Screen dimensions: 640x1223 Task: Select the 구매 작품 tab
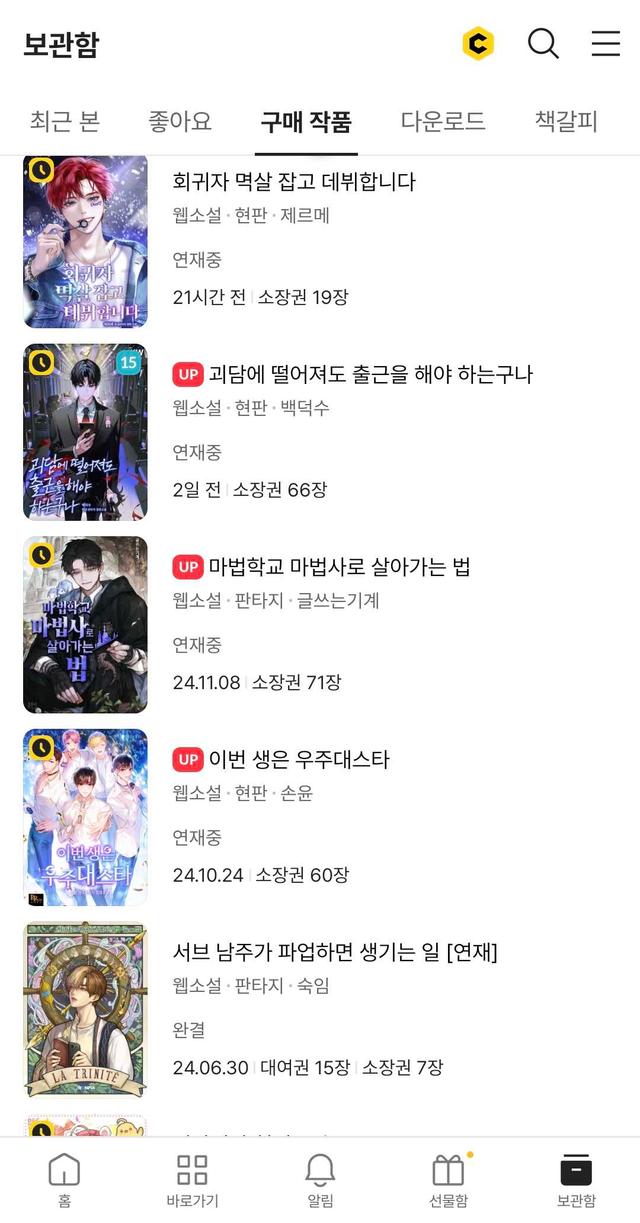coord(306,122)
